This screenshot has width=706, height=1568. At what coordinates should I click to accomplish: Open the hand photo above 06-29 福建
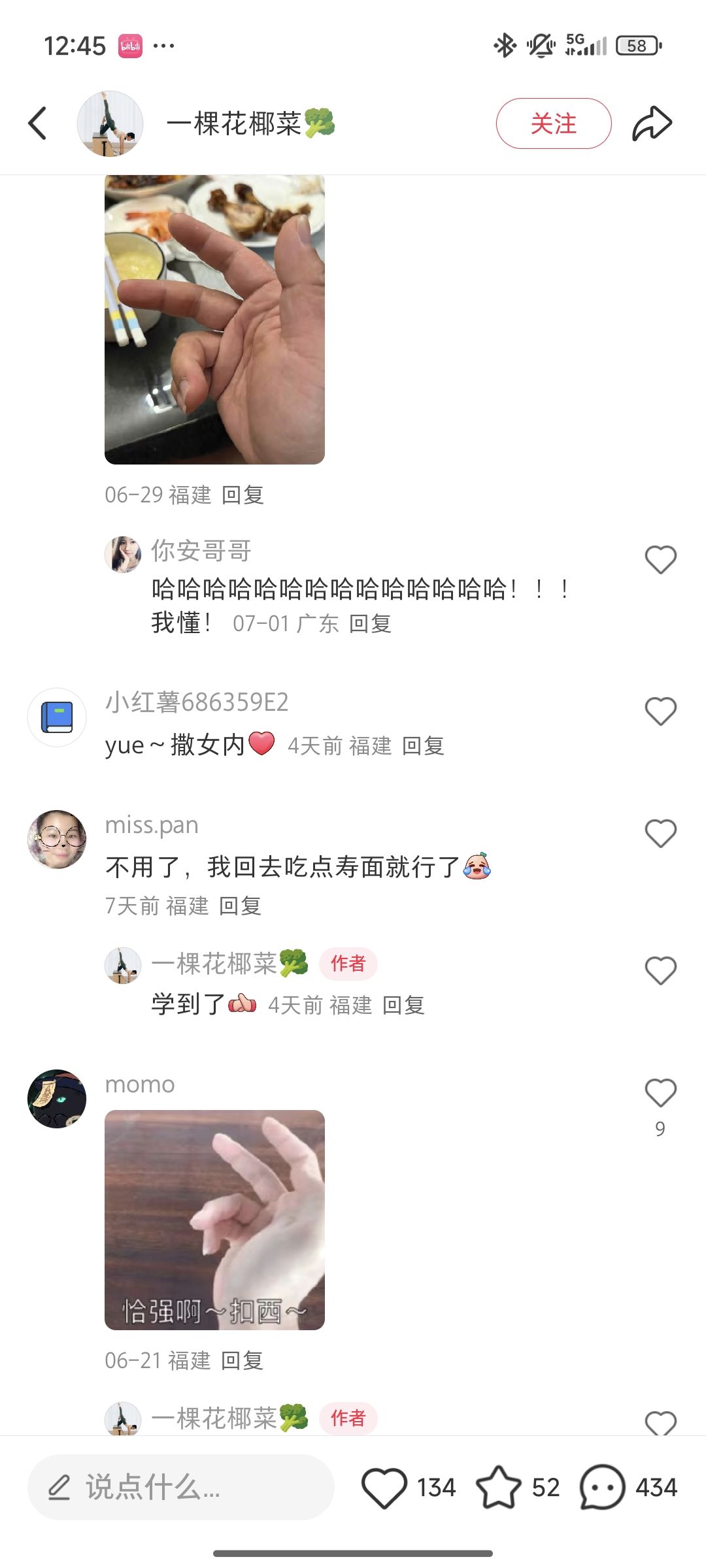click(214, 319)
